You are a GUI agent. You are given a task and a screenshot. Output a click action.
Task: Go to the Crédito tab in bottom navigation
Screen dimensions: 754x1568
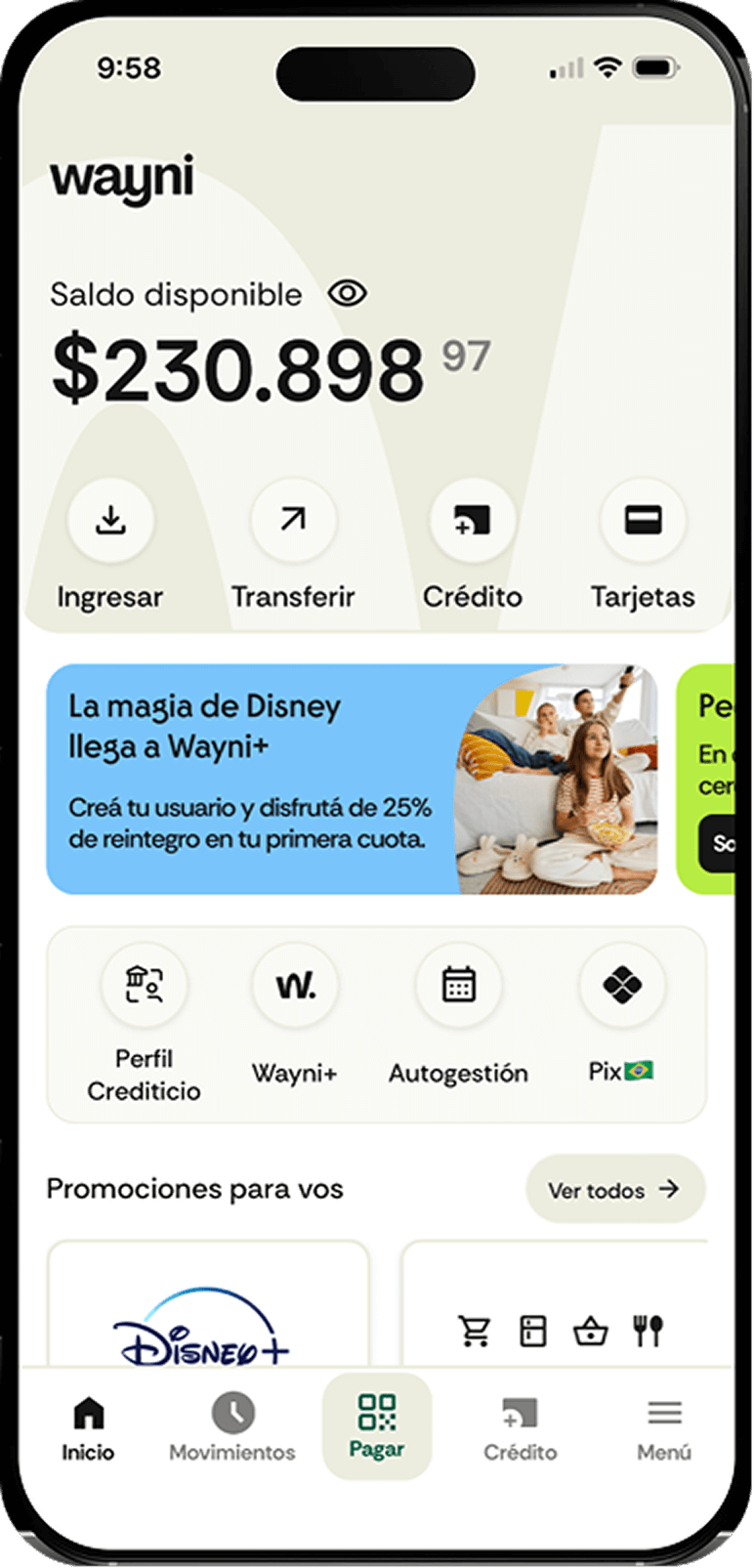tap(521, 1427)
